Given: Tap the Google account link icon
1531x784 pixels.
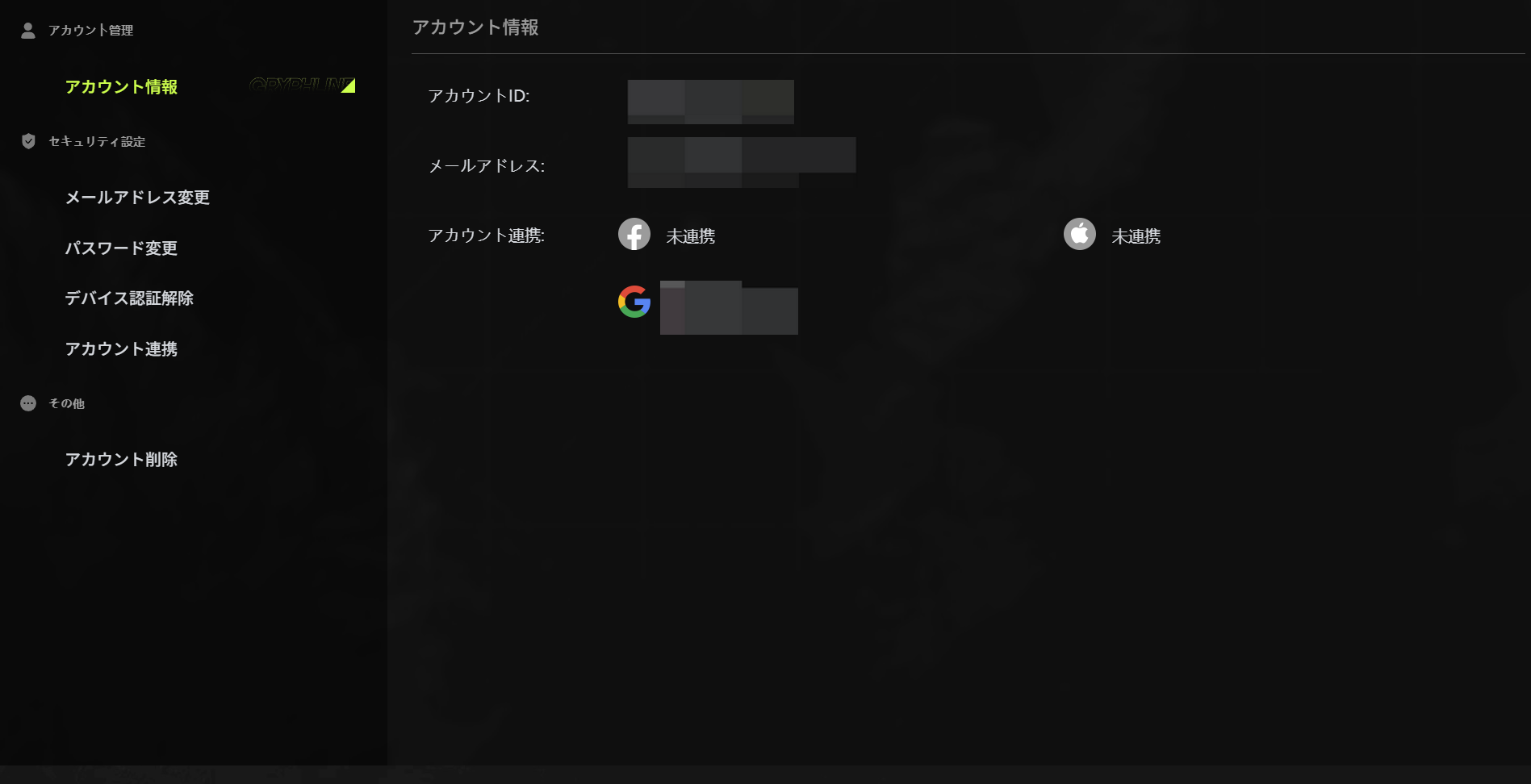Looking at the screenshot, I should [634, 302].
